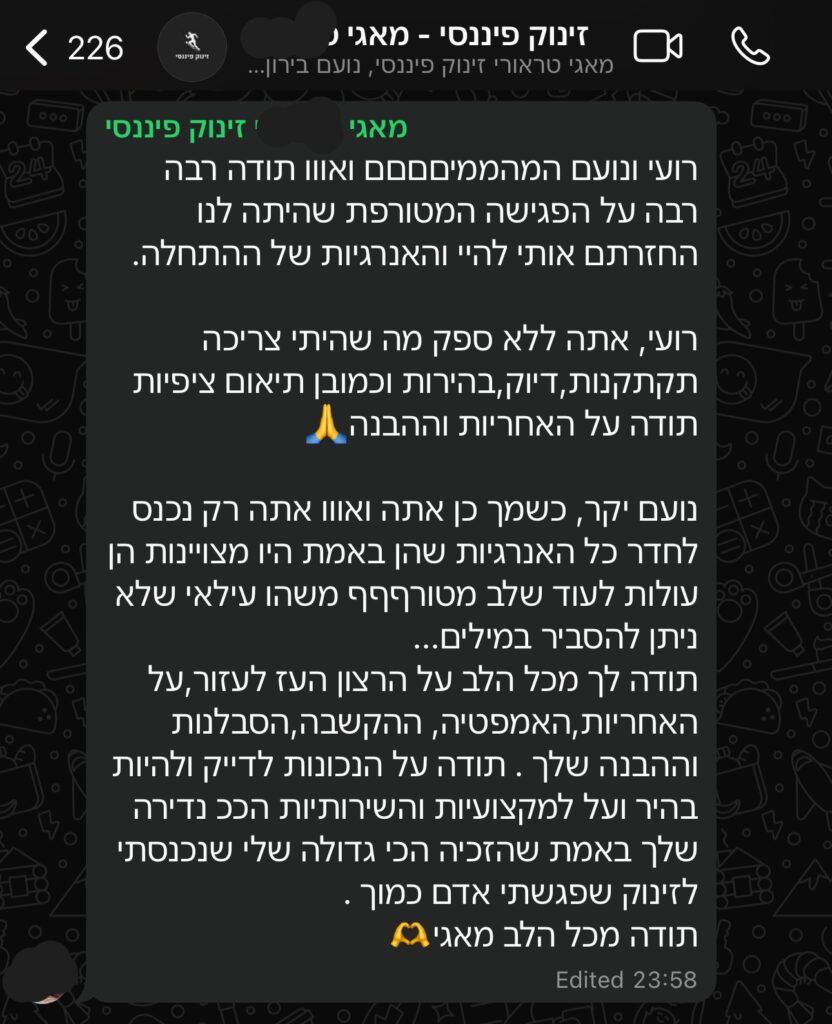The height and width of the screenshot is (1024, 832).
Task: Open the group profile picture
Action: (x=192, y=47)
